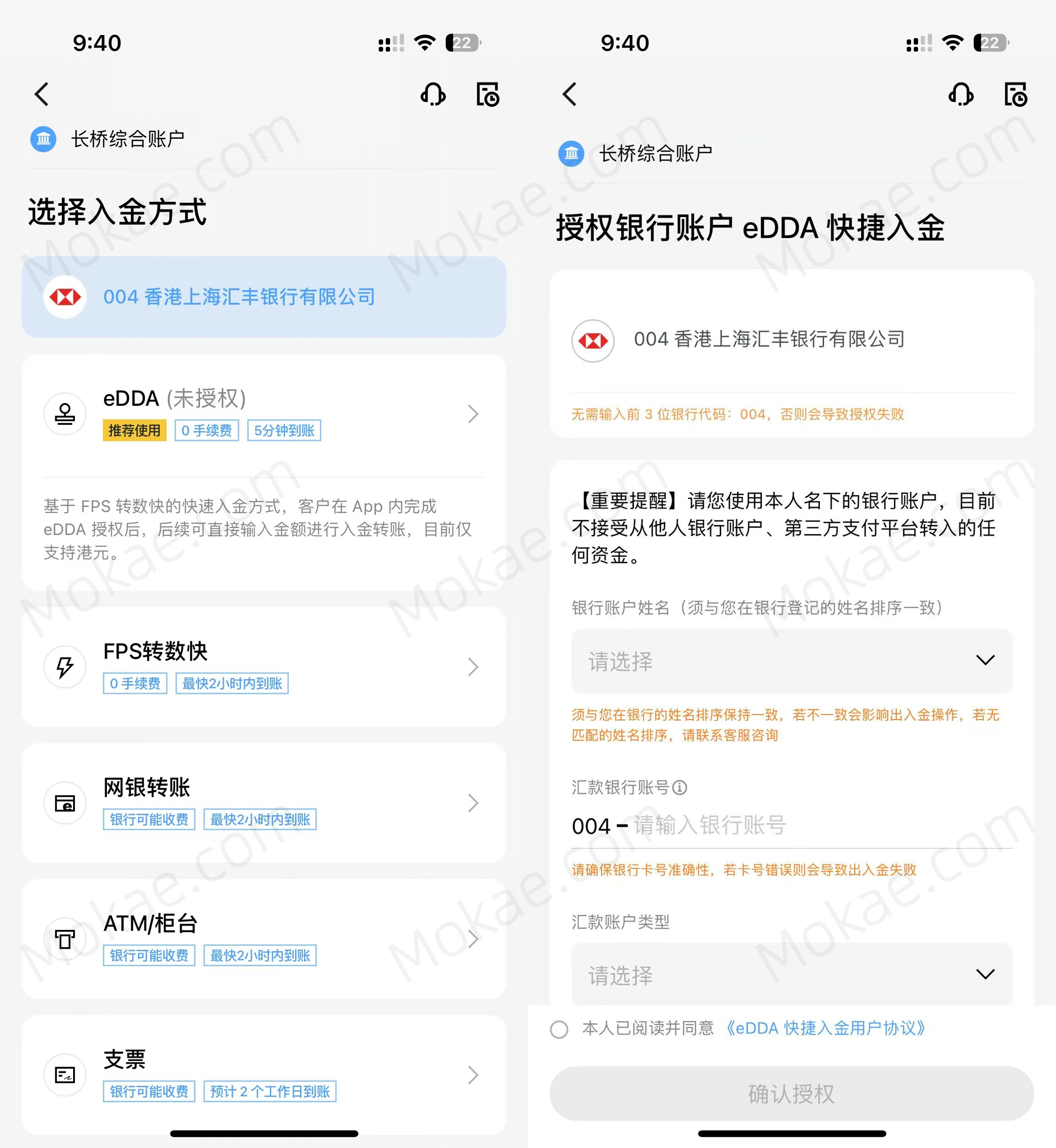Viewport: 1056px width, 1148px height.
Task: Contact support from the eDDA authorization page
Action: [961, 94]
